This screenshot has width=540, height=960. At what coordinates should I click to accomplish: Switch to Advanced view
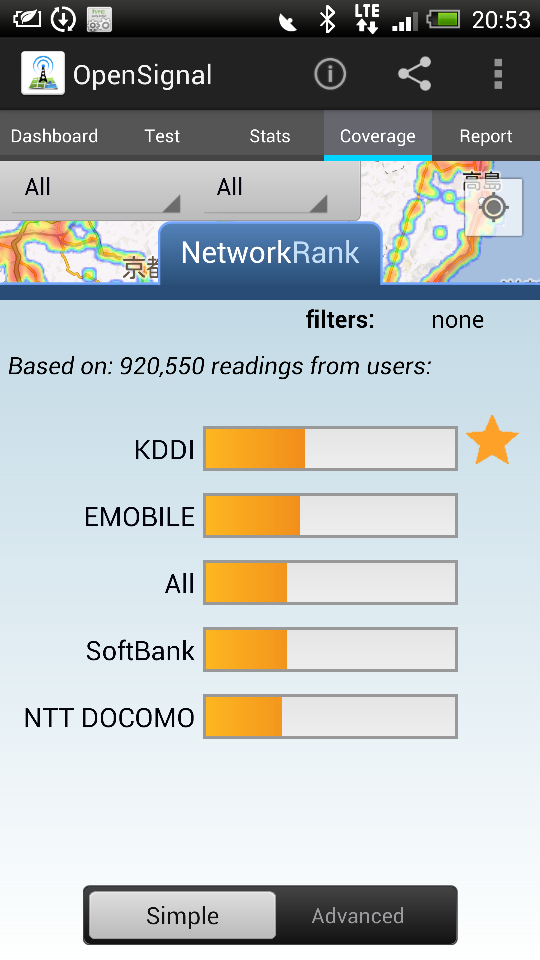tap(358, 915)
